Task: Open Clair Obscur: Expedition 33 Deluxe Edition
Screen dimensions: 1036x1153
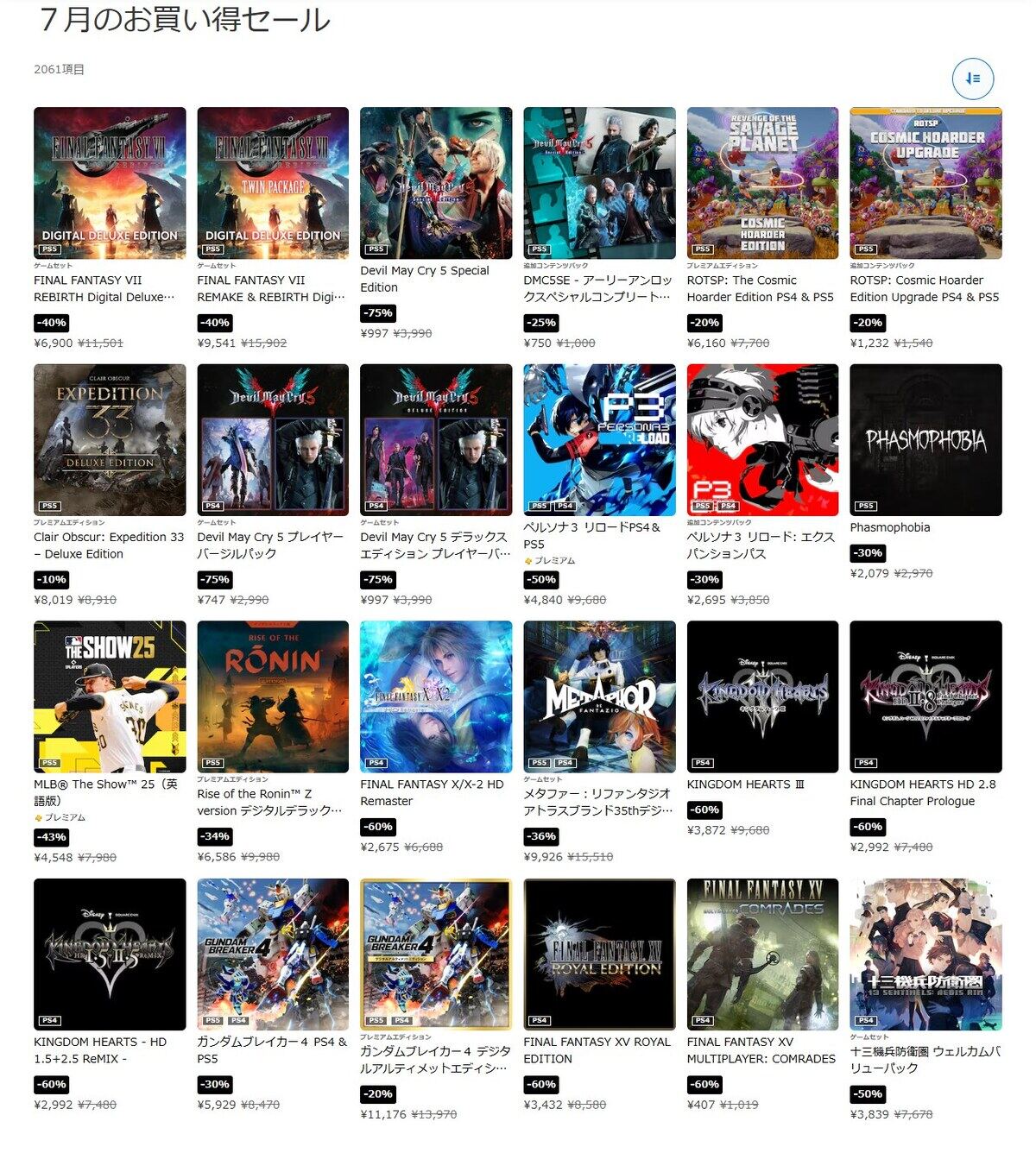Action: tap(110, 440)
